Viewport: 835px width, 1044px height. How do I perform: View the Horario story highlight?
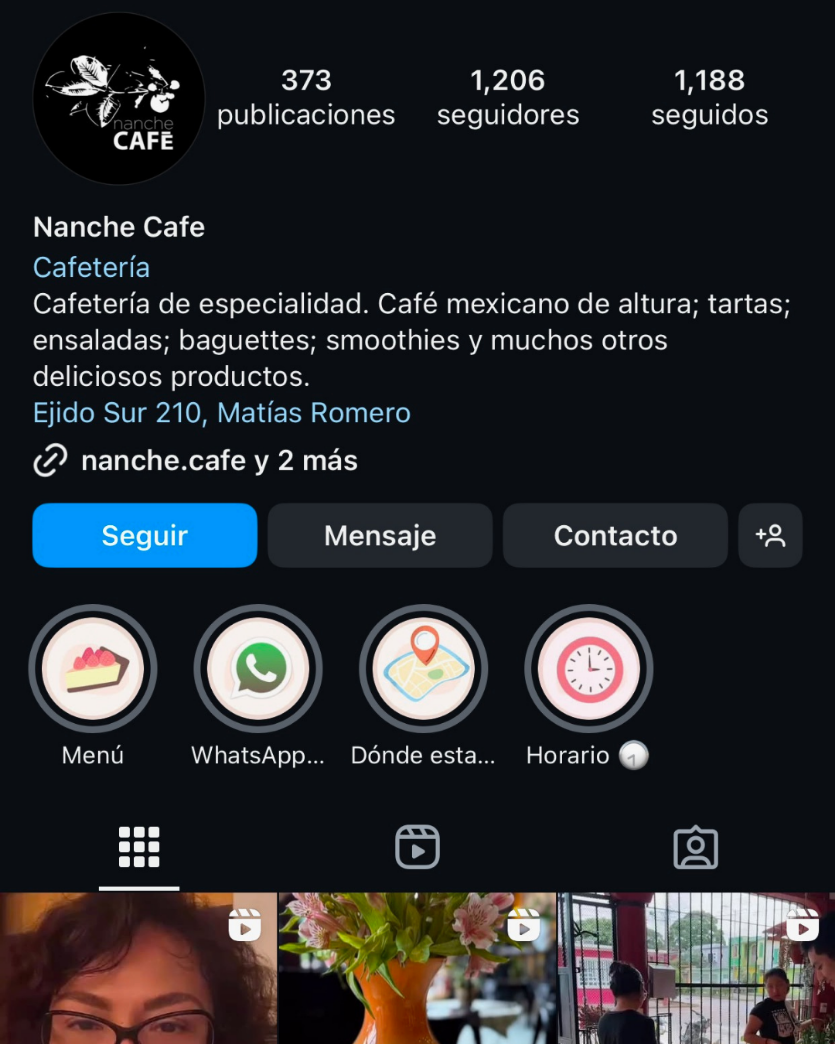point(588,670)
